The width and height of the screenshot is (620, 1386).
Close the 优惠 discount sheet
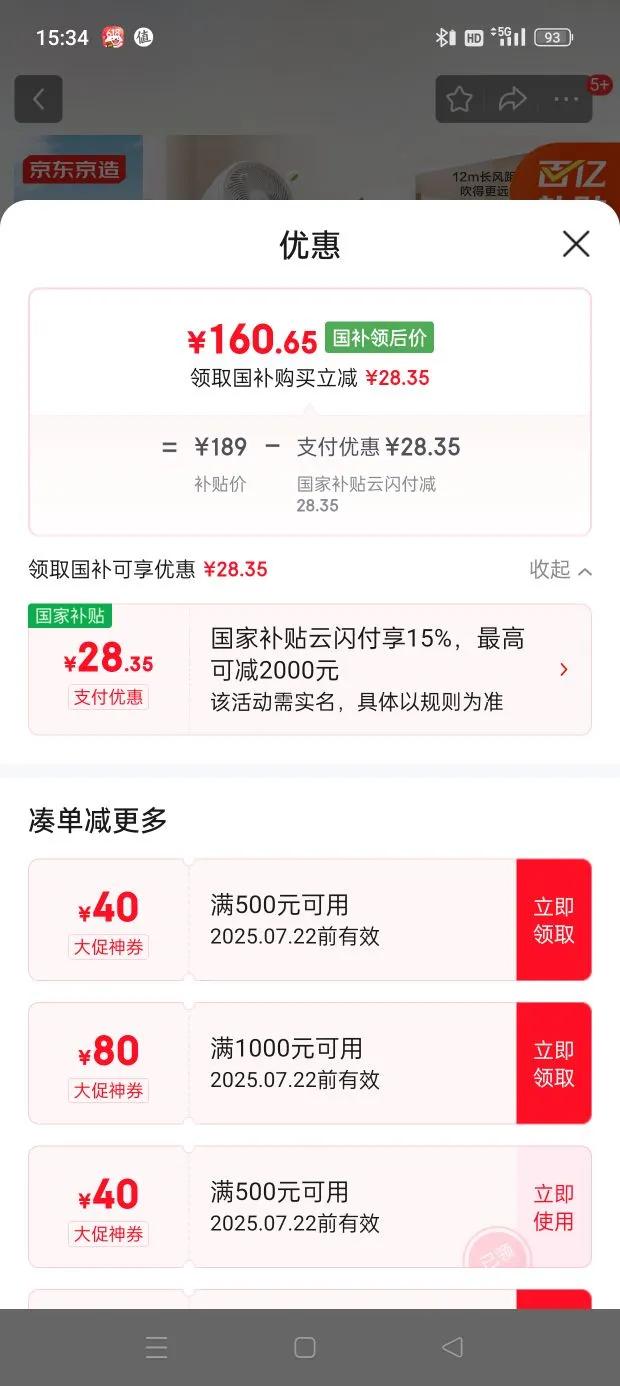576,244
